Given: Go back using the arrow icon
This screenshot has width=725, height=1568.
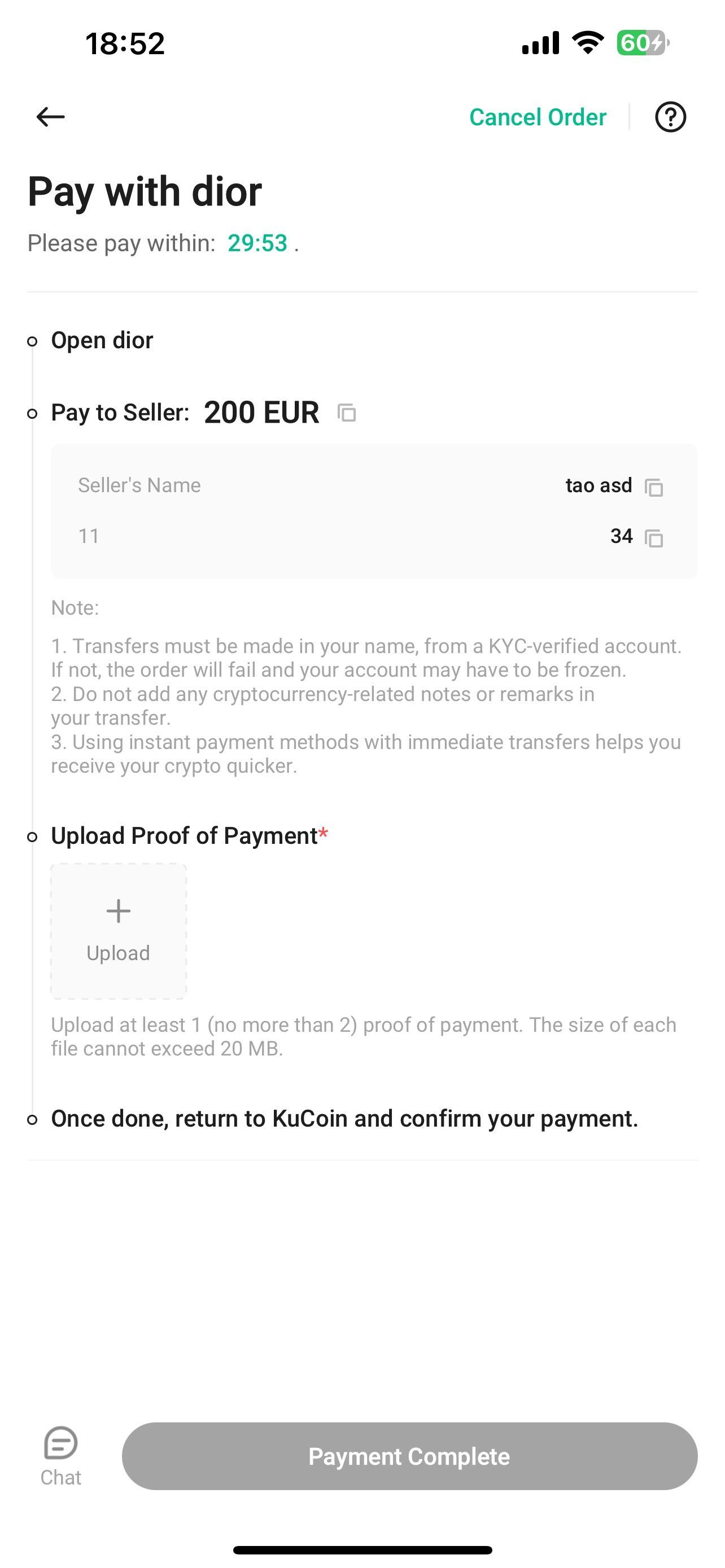Looking at the screenshot, I should 50,116.
